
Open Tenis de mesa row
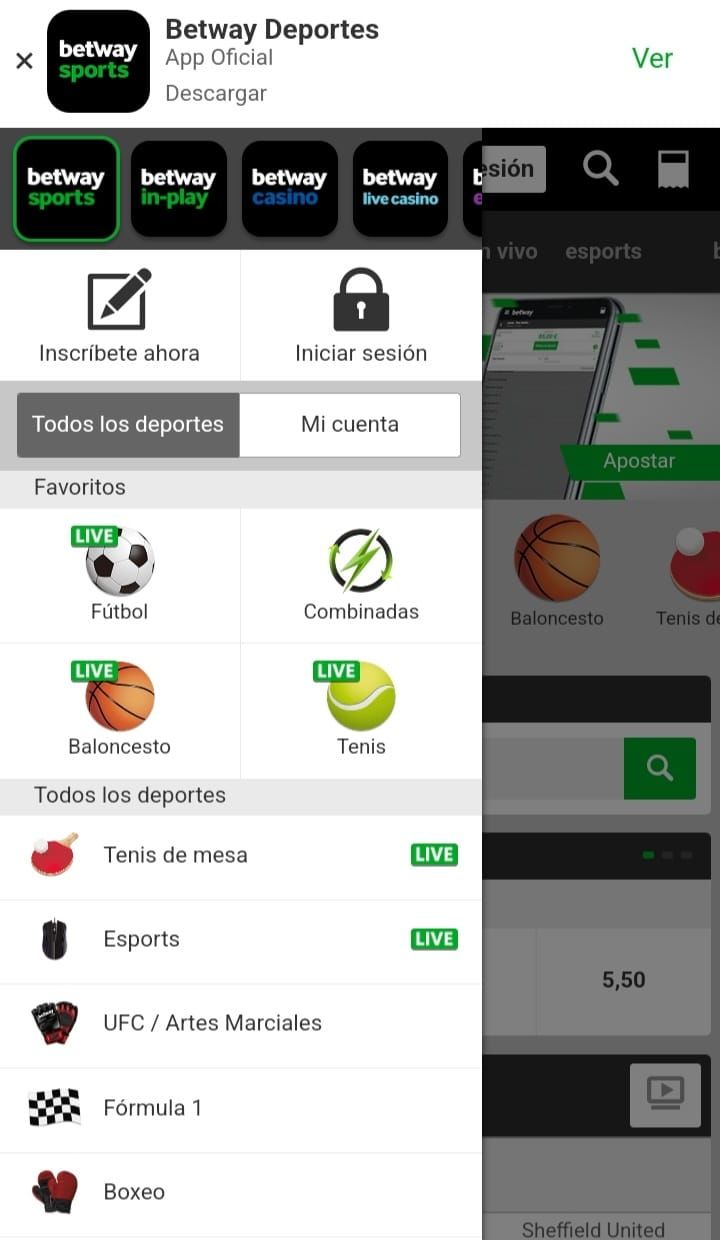click(x=240, y=856)
